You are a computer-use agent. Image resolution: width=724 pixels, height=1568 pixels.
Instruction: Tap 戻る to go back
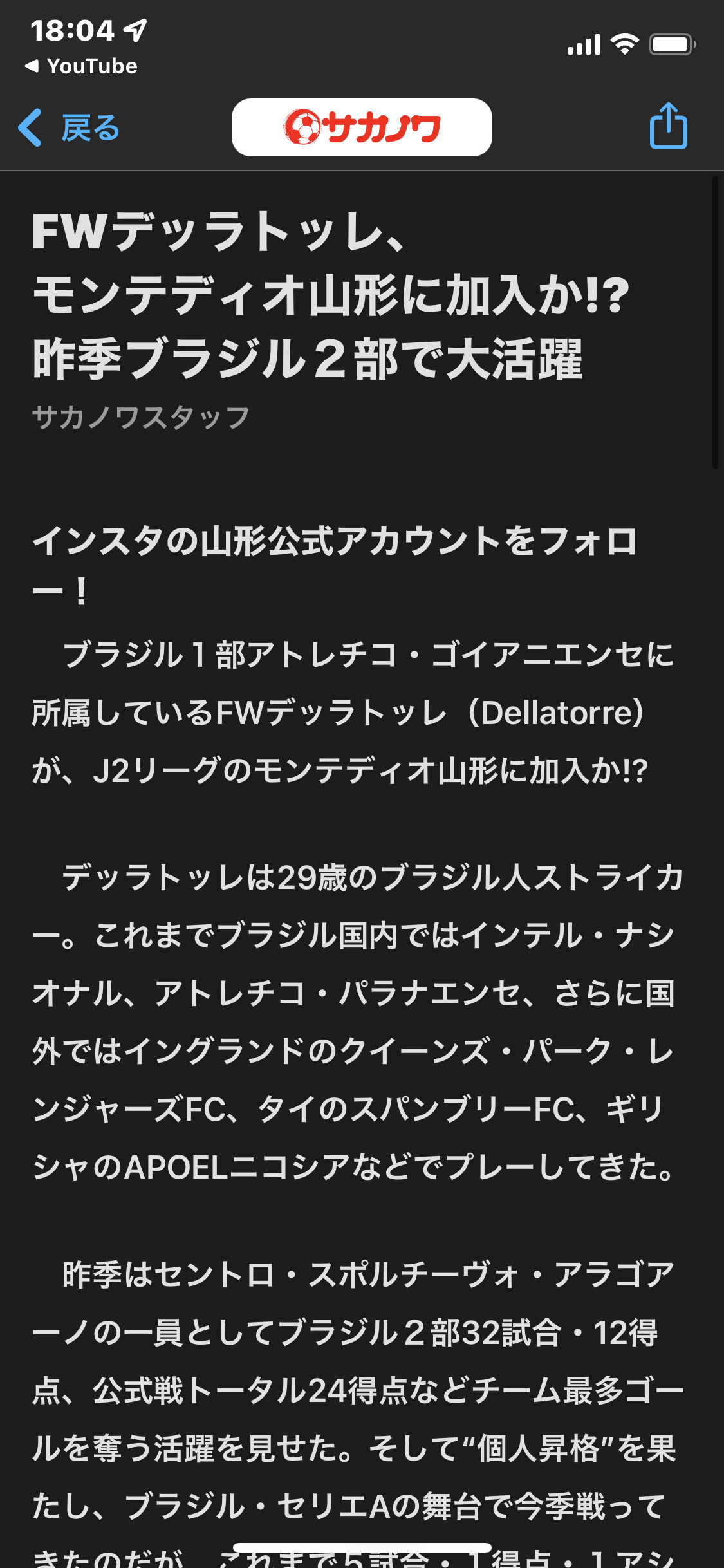point(69,127)
